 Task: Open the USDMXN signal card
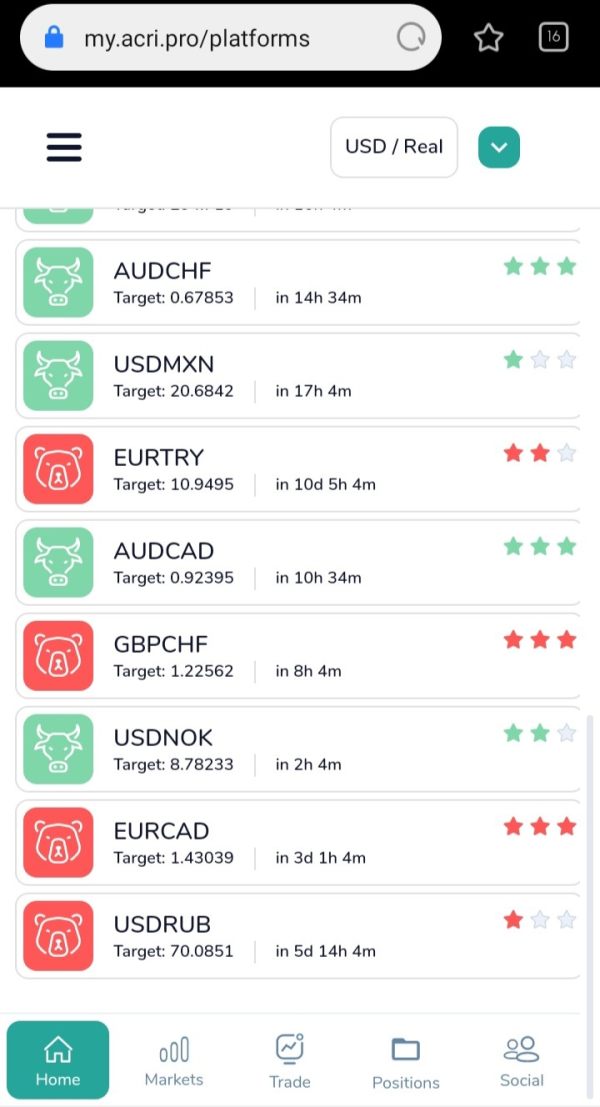click(x=298, y=376)
